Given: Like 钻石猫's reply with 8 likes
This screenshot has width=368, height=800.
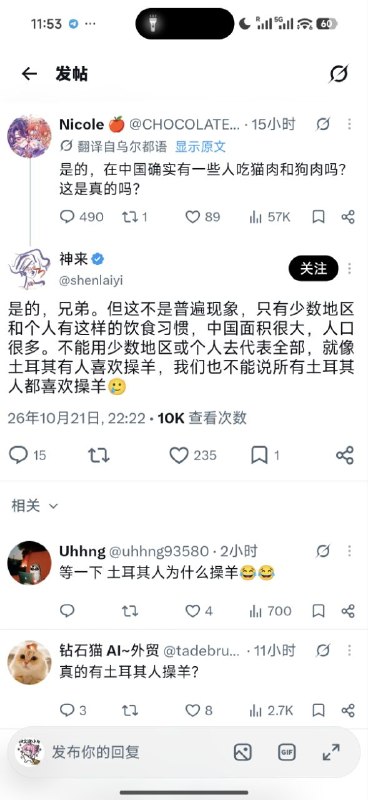Looking at the screenshot, I should pos(199,710).
